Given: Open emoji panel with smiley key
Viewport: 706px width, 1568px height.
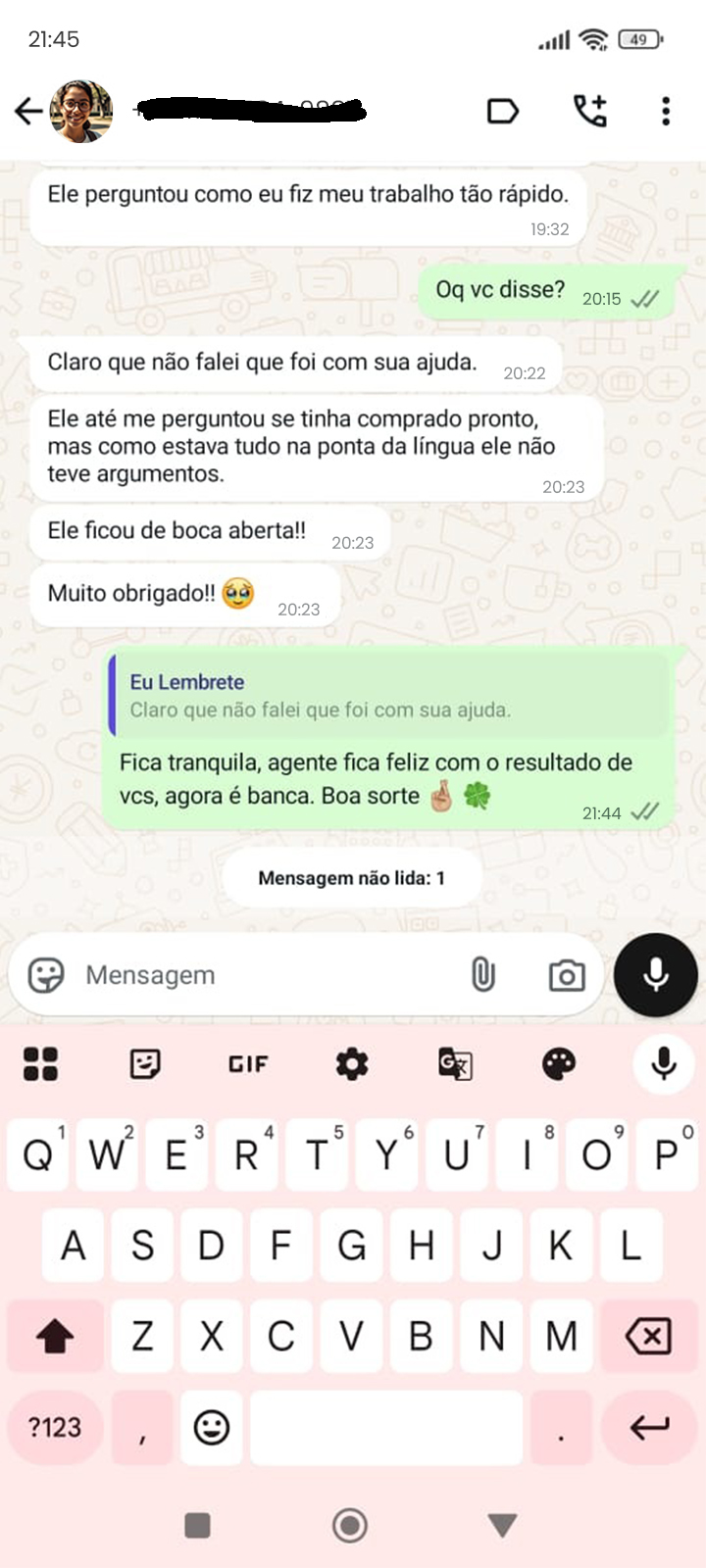Looking at the screenshot, I should [x=211, y=1429].
